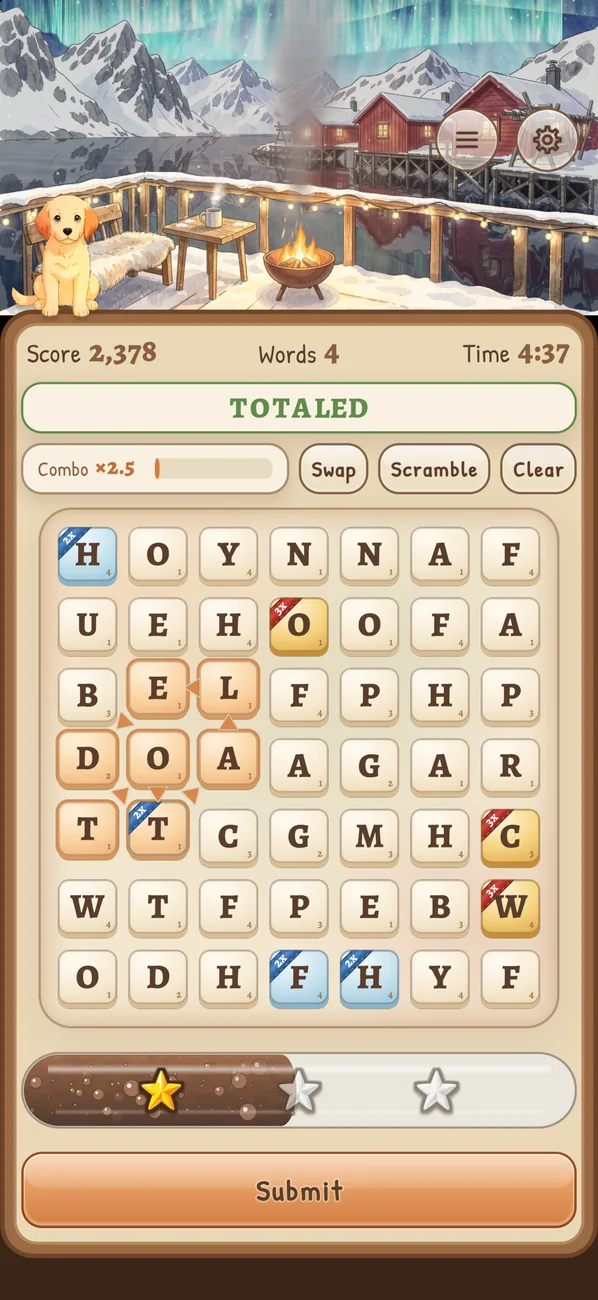Select the gold 3X letter W tile
Screen dimensions: 598x1300
510,908
